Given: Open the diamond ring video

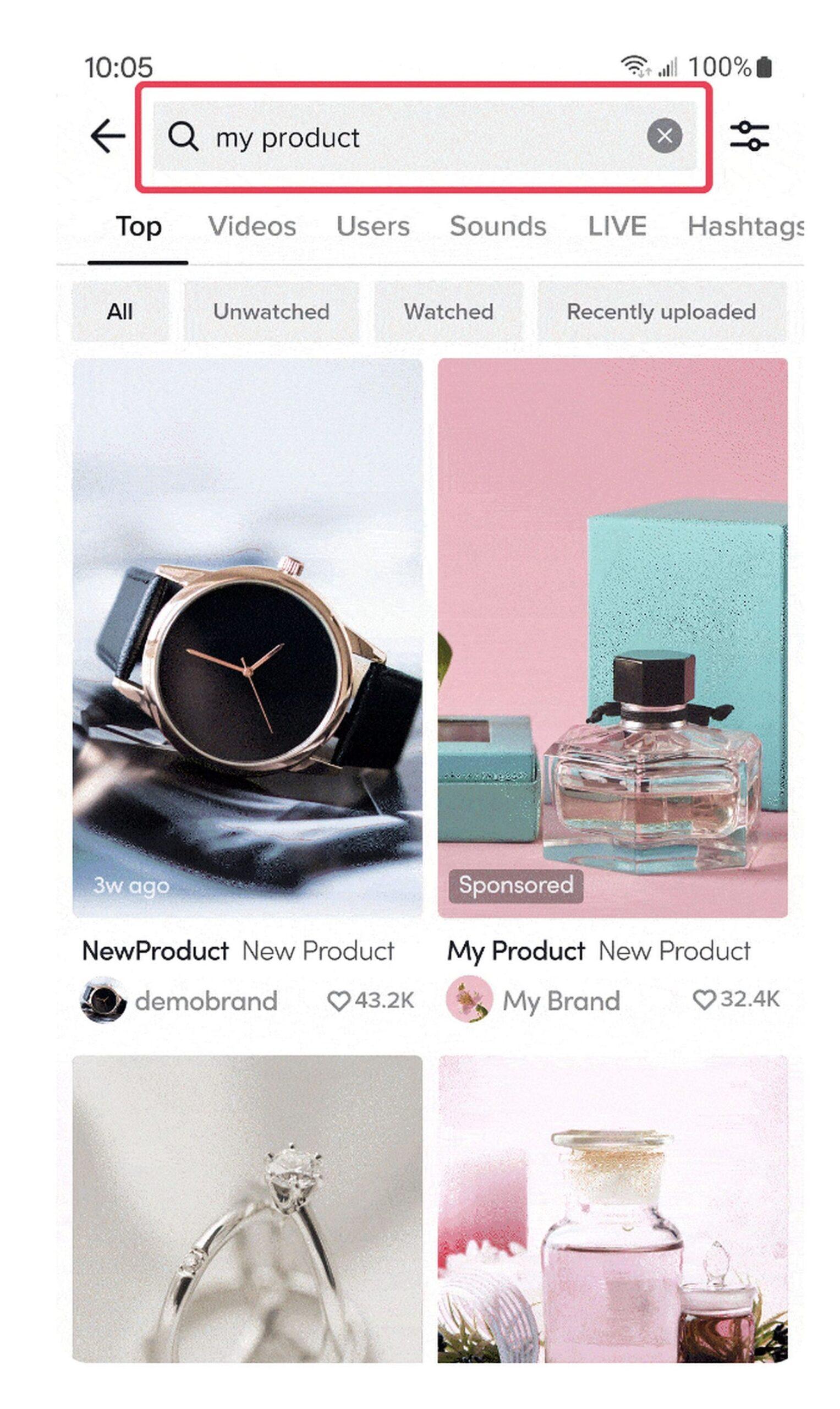Looking at the screenshot, I should pyautogui.click(x=248, y=1209).
